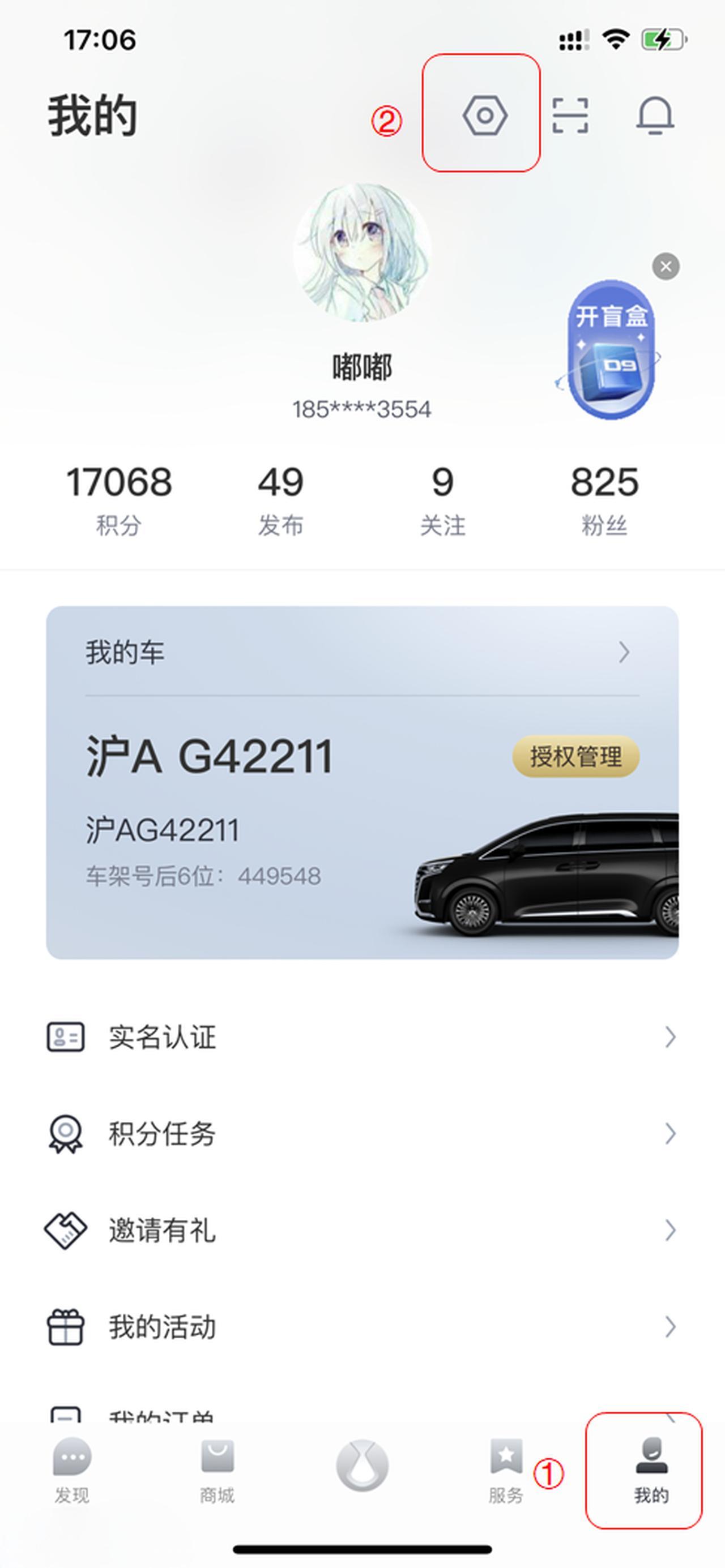Screen dimensions: 725x1568
Task: Open the notifications bell
Action: click(655, 115)
